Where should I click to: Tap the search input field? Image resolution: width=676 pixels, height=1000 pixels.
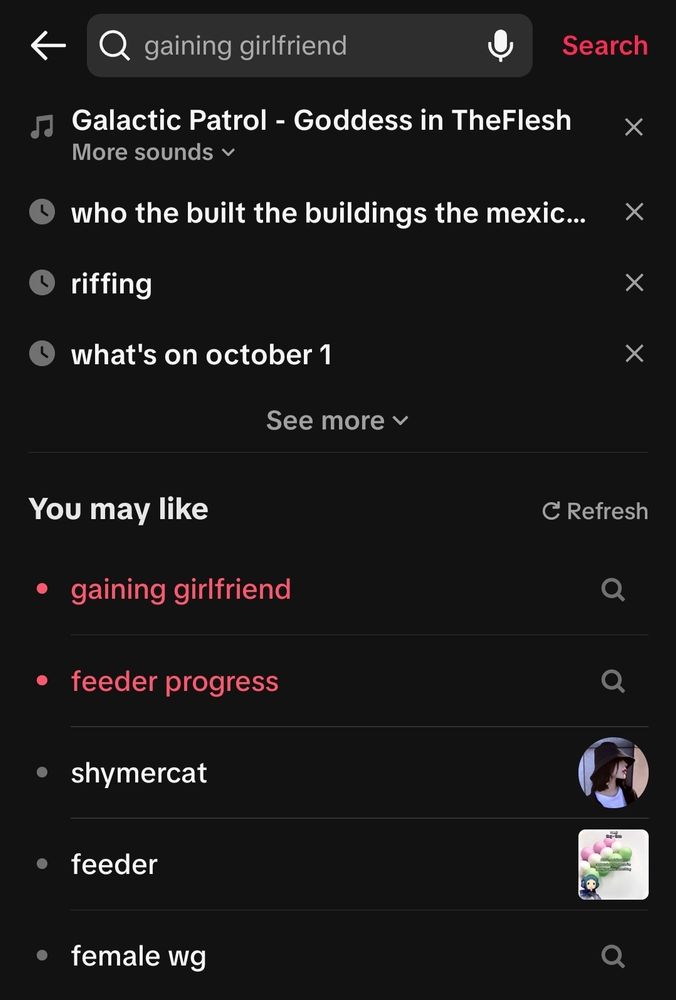(x=300, y=46)
